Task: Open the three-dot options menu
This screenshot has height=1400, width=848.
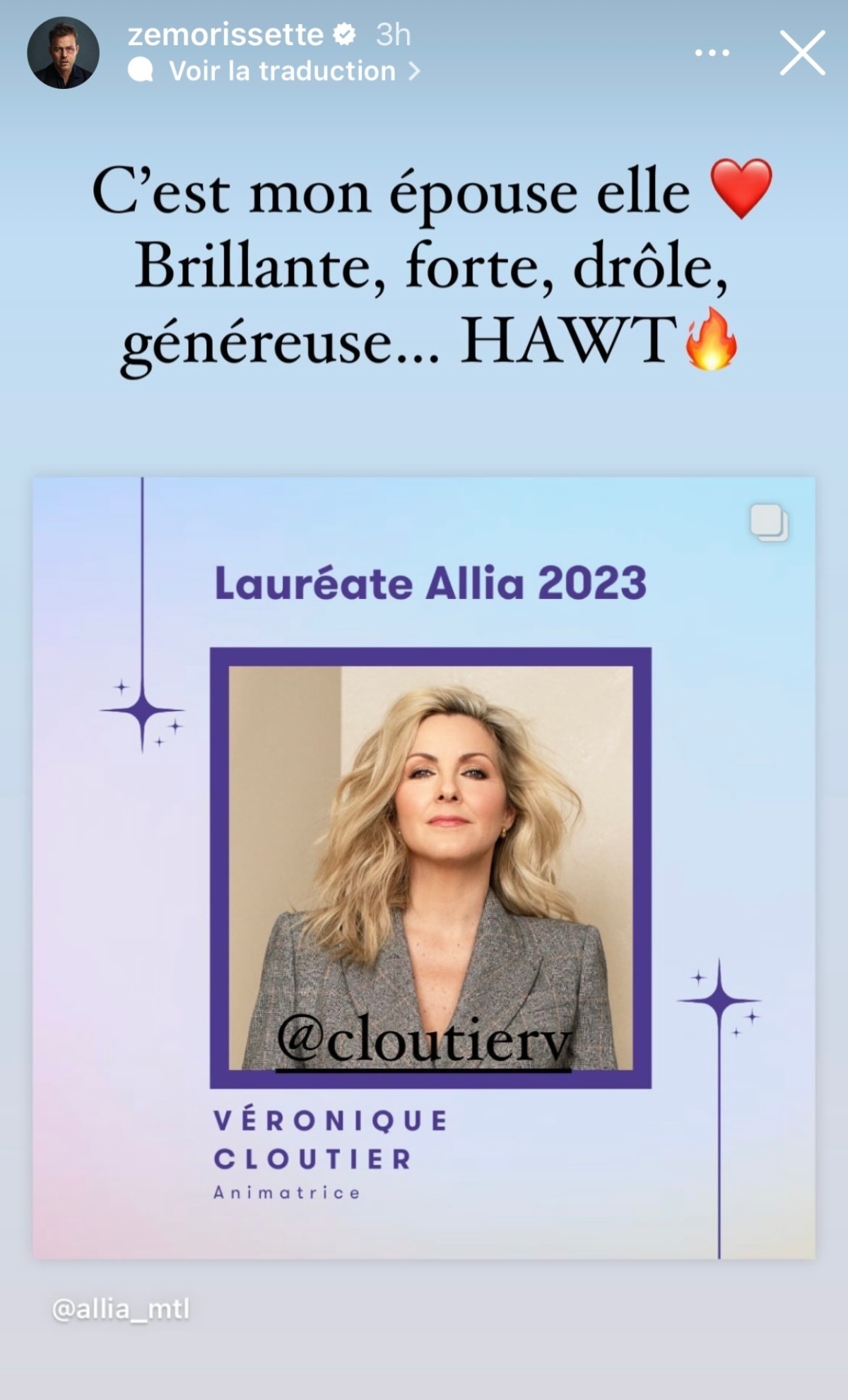Action: [712, 53]
